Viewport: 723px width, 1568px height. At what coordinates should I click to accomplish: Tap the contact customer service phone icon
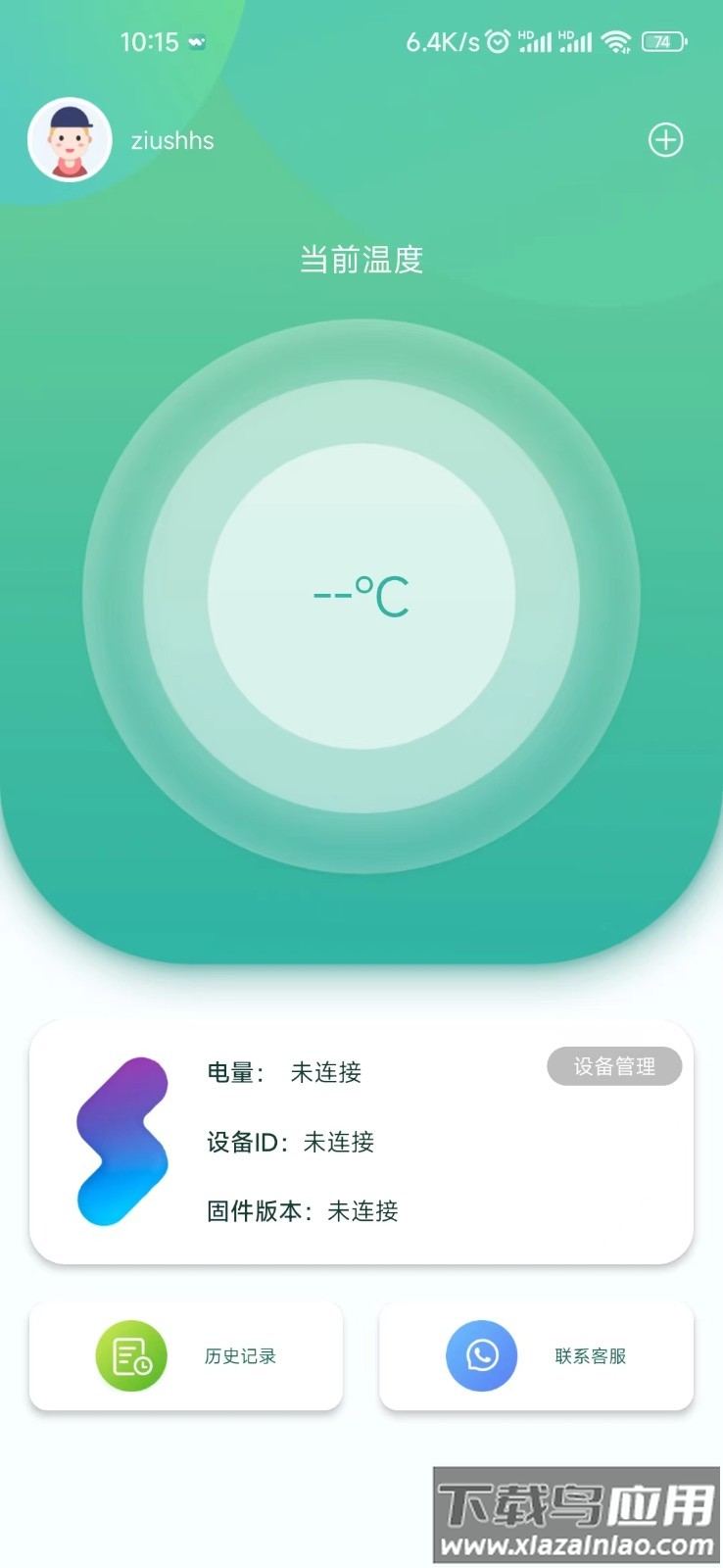tap(481, 1356)
